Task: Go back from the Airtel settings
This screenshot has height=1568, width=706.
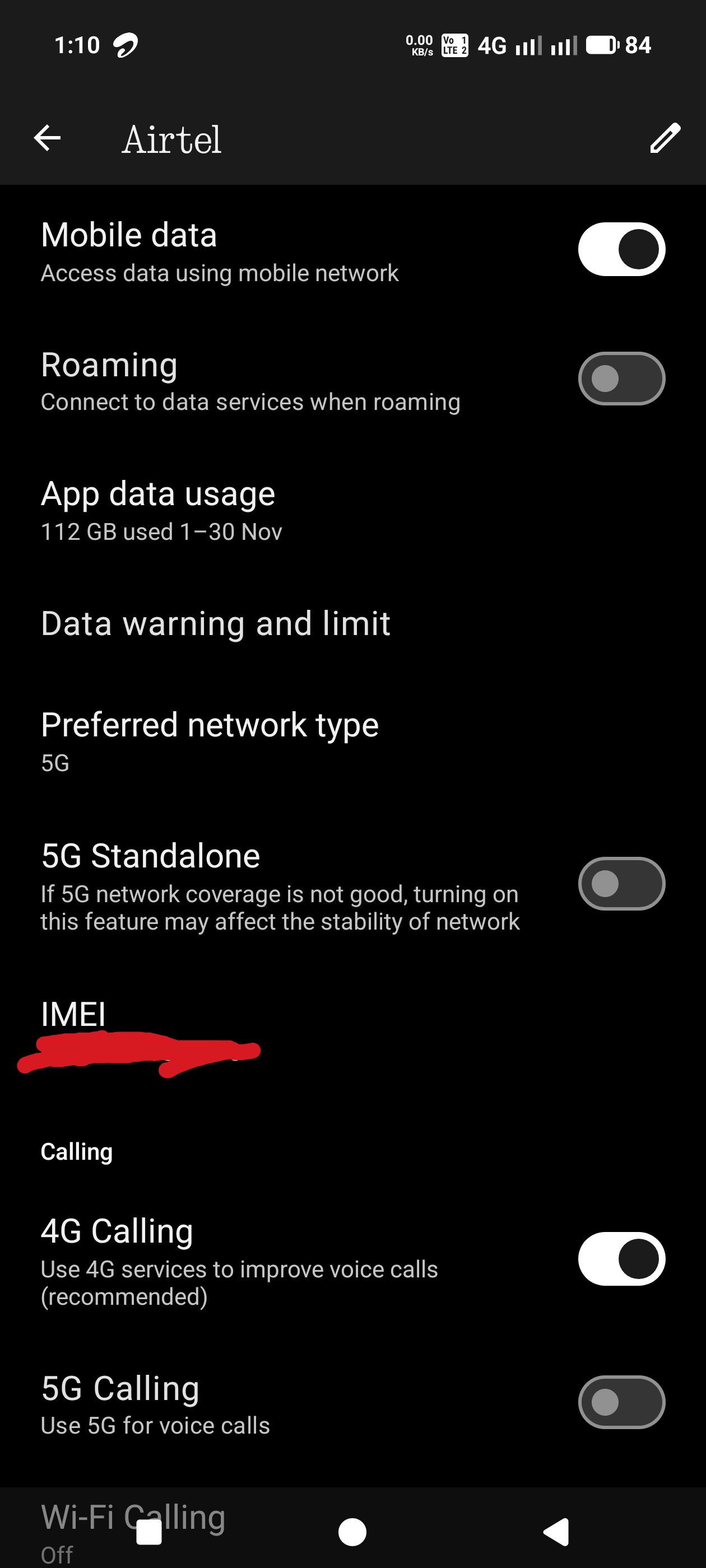Action: pyautogui.click(x=47, y=138)
